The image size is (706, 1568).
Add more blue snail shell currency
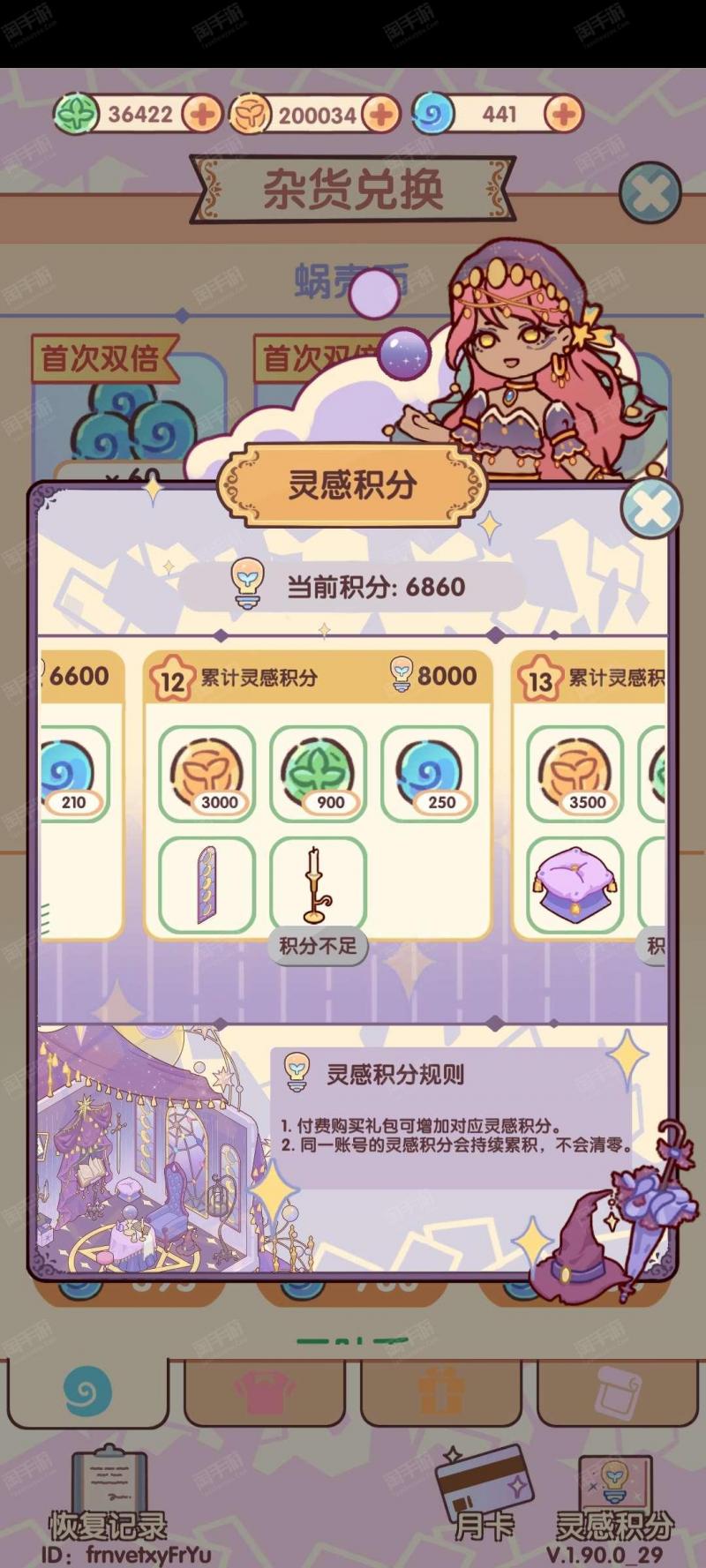pyautogui.click(x=563, y=114)
